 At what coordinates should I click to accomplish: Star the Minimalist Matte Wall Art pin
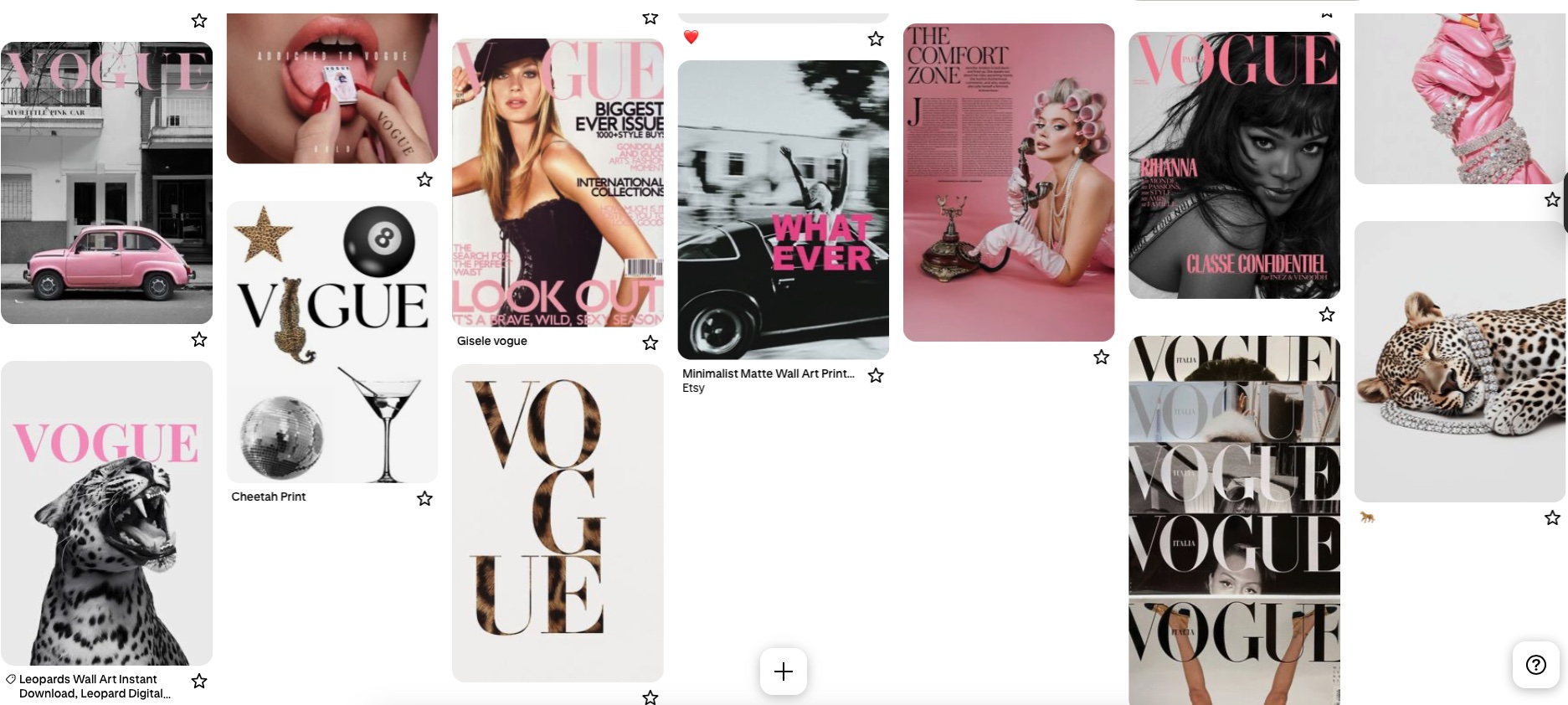876,375
